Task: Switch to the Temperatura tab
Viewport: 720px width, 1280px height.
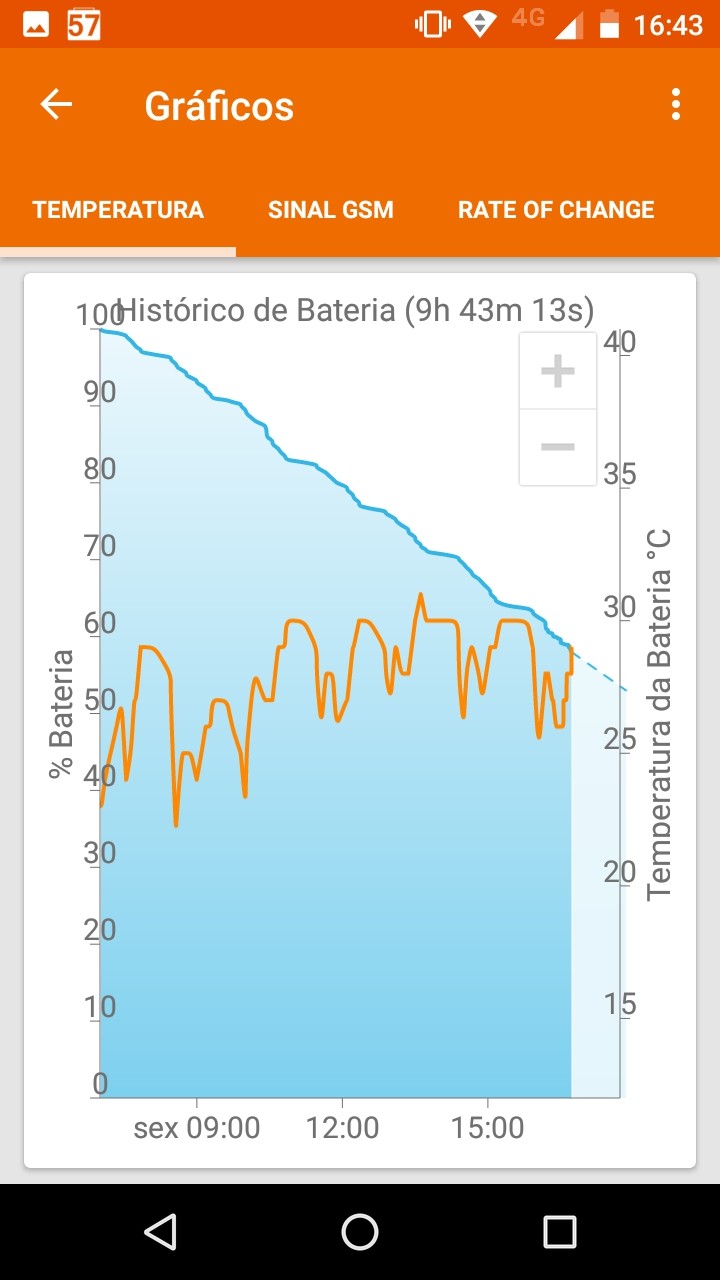Action: (118, 210)
